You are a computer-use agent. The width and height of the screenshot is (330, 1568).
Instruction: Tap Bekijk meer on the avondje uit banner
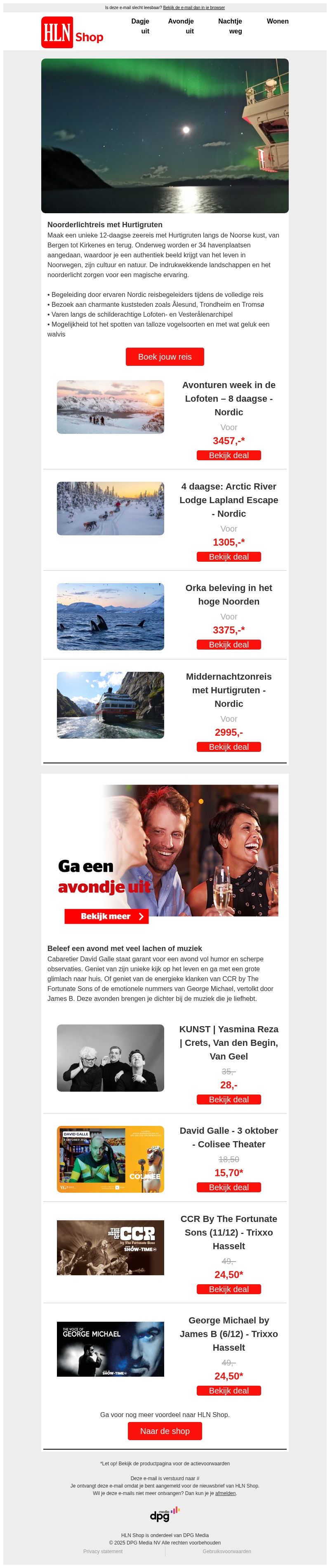click(106, 916)
